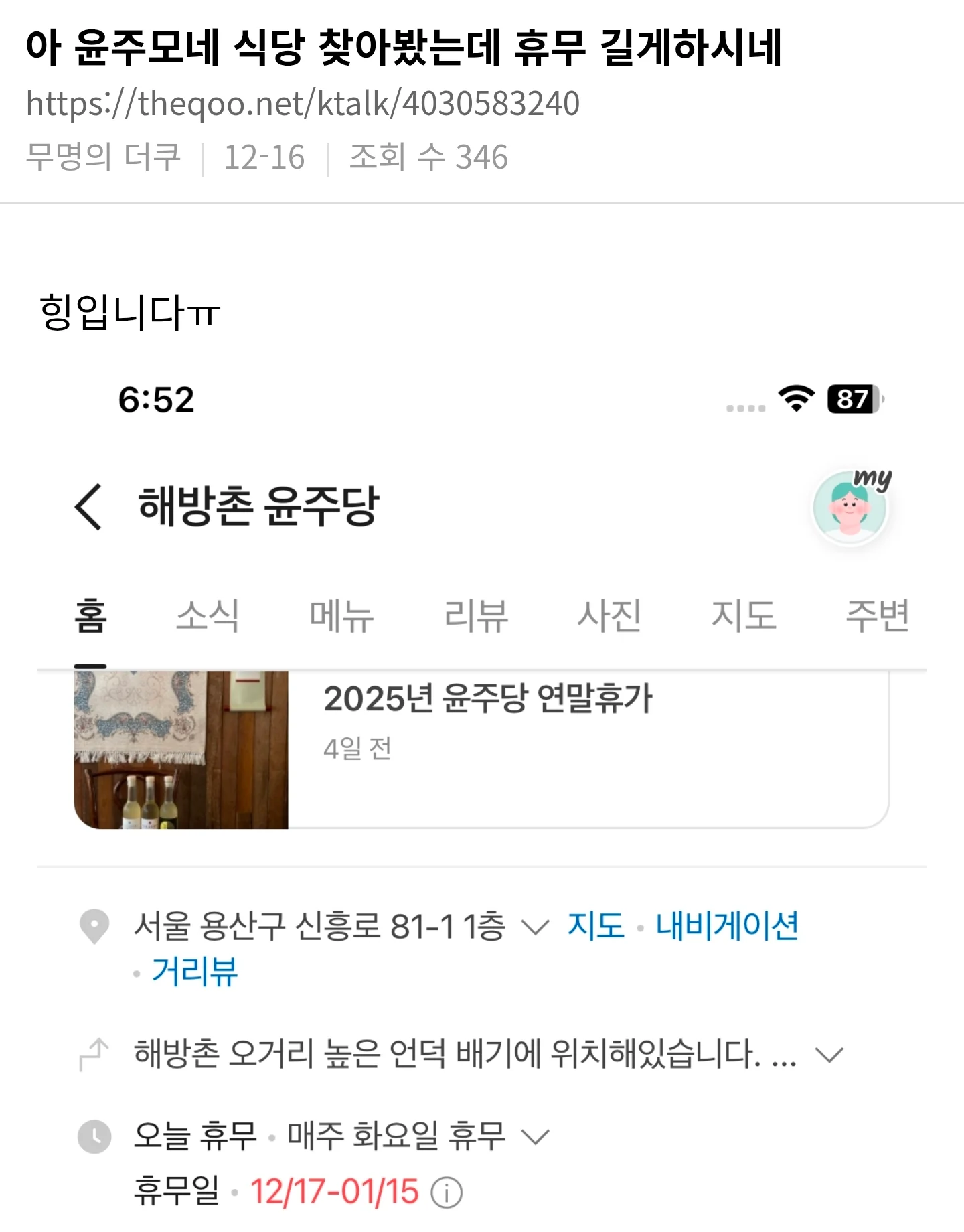Open the theqoo.net/ktalk post URL link

(303, 104)
